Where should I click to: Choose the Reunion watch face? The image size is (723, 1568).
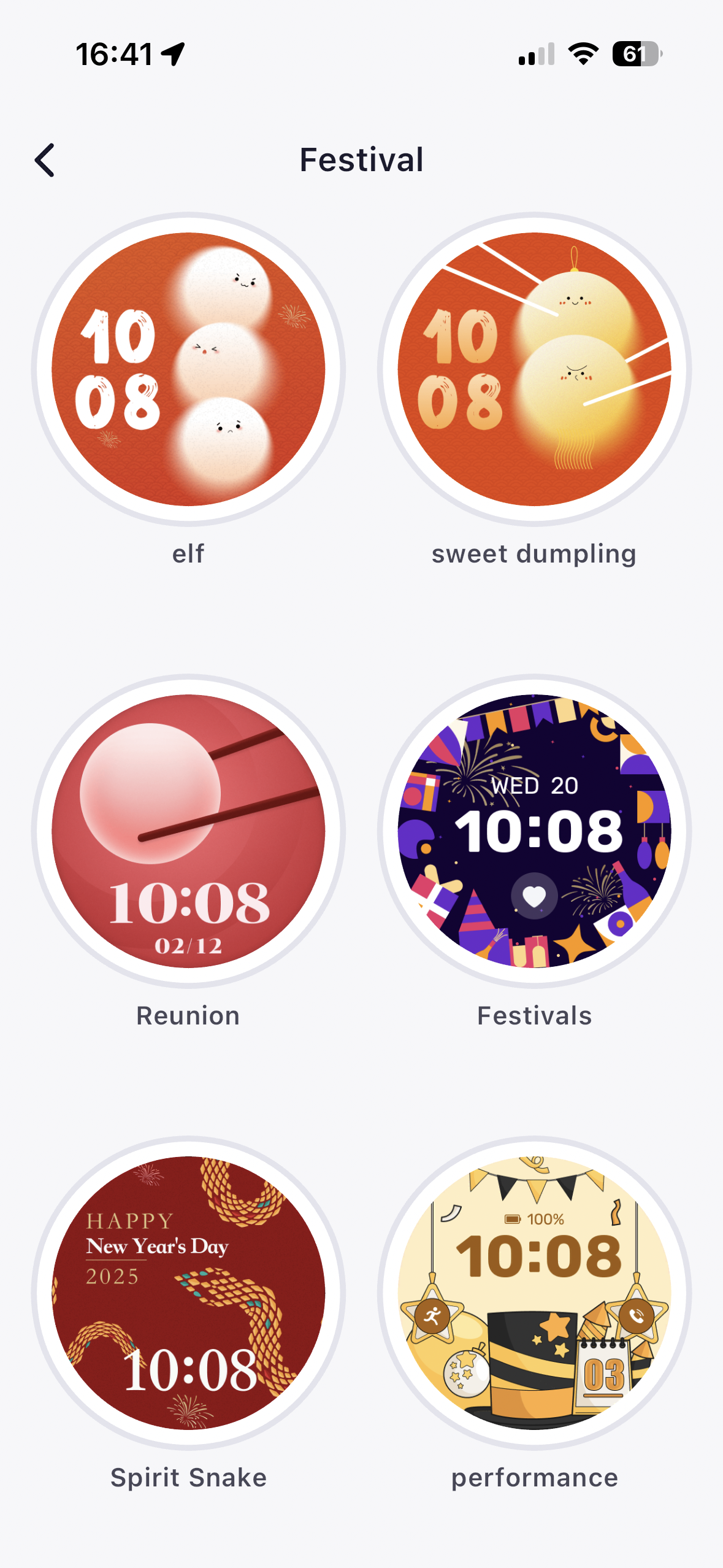[x=188, y=831]
